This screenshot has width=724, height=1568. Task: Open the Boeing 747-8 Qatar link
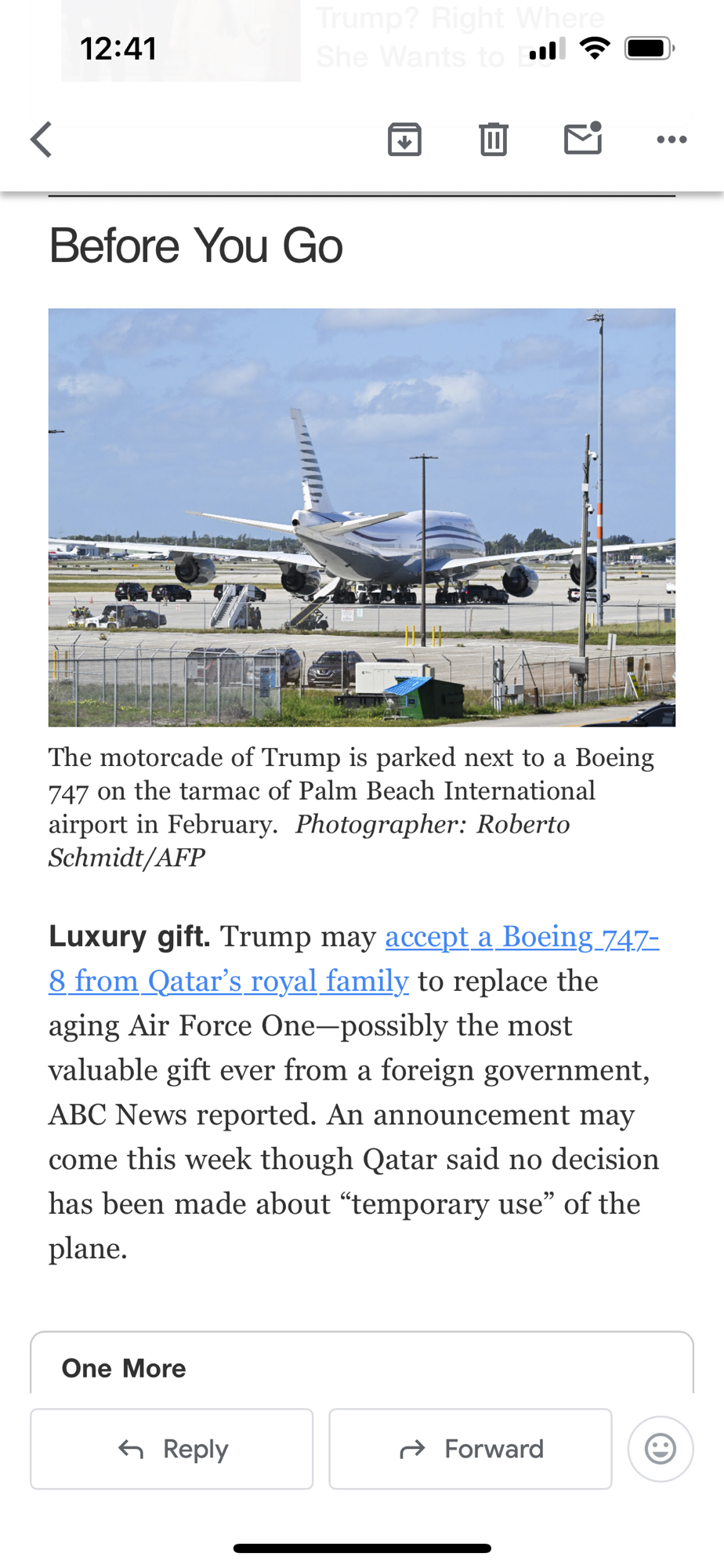tap(521, 938)
